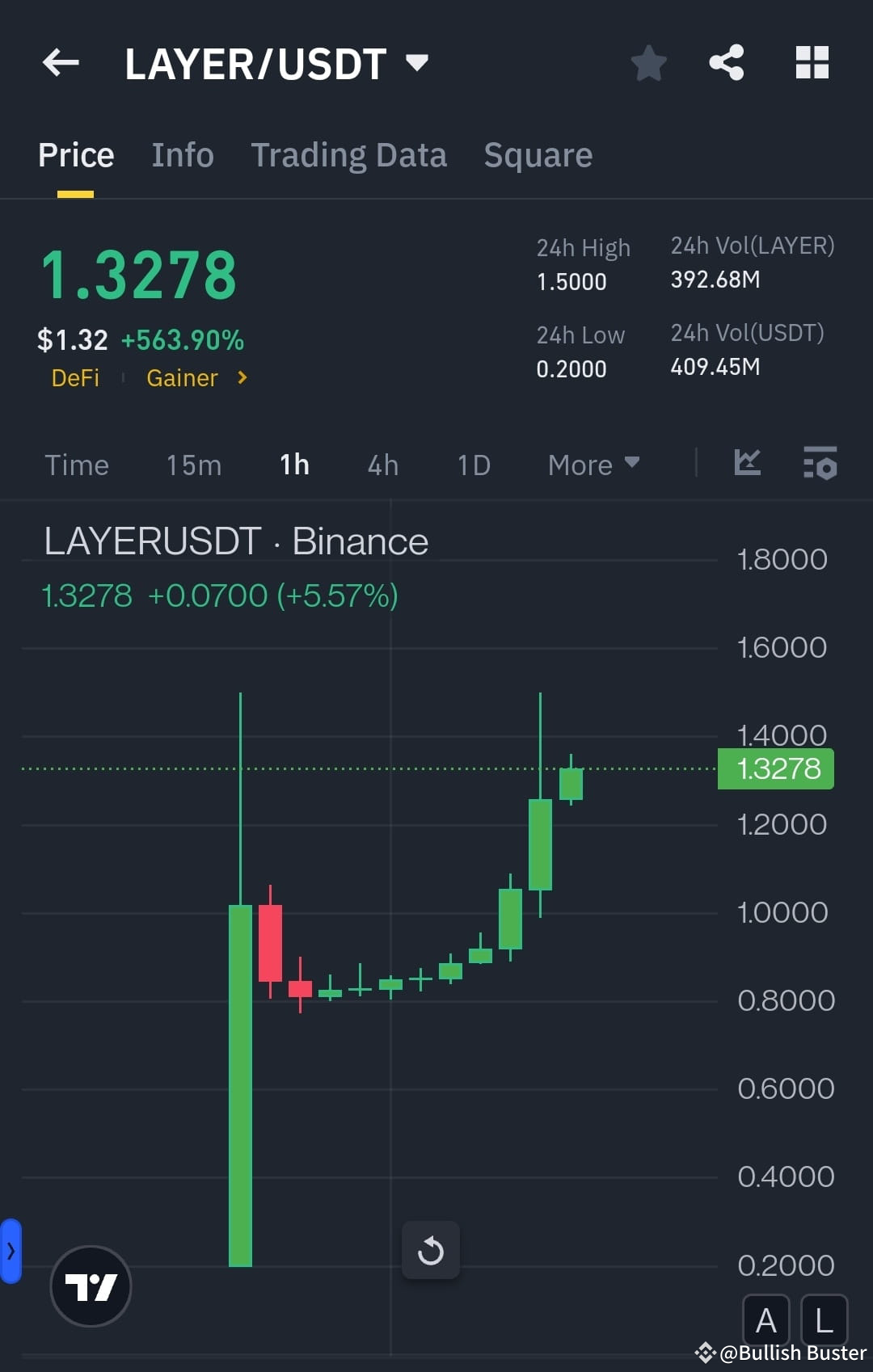This screenshot has height=1372, width=873.
Task: Toggle LAYER/USDT as a favorite
Action: point(649,63)
